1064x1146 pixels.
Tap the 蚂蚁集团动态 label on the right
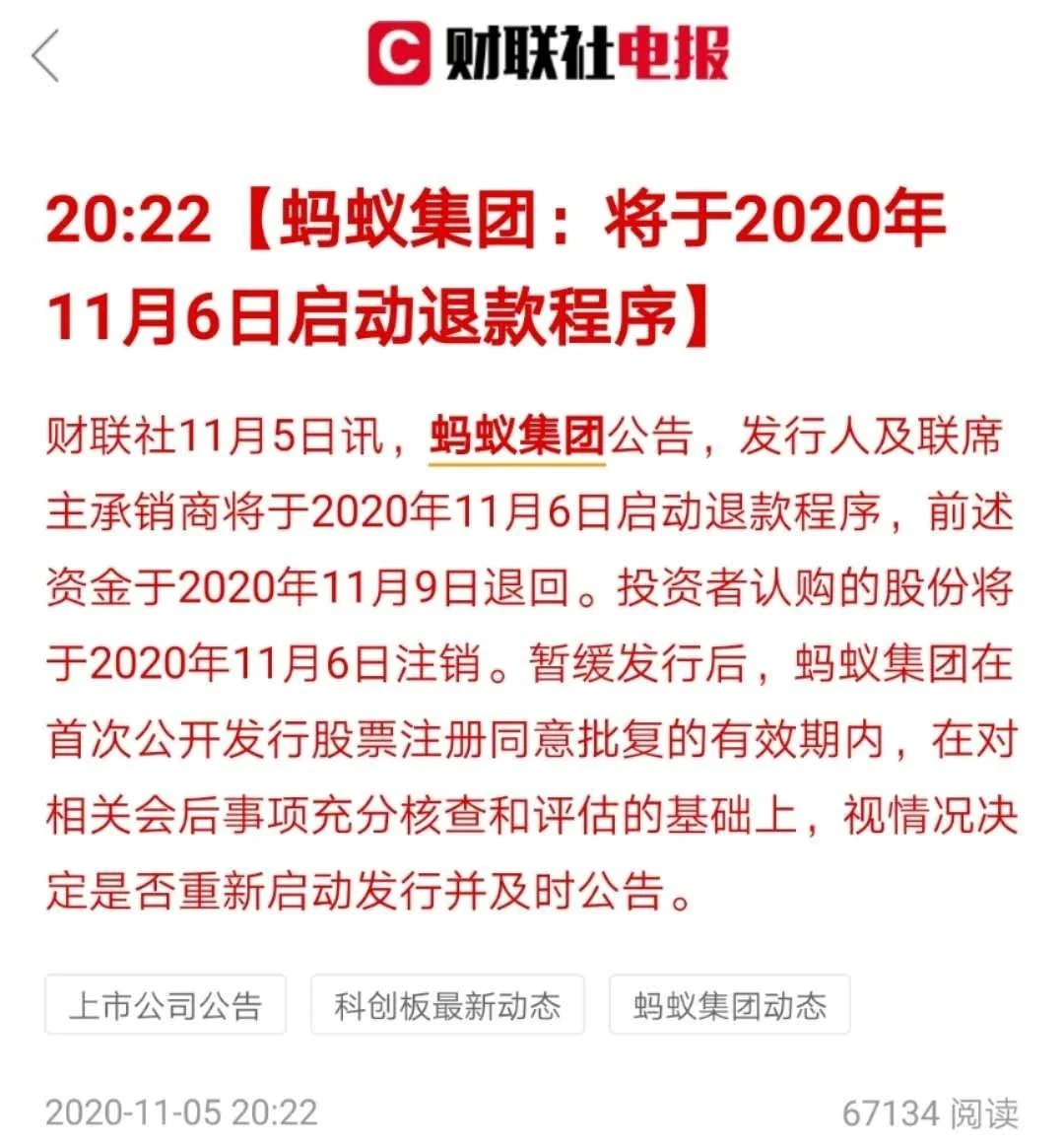[x=730, y=1004]
